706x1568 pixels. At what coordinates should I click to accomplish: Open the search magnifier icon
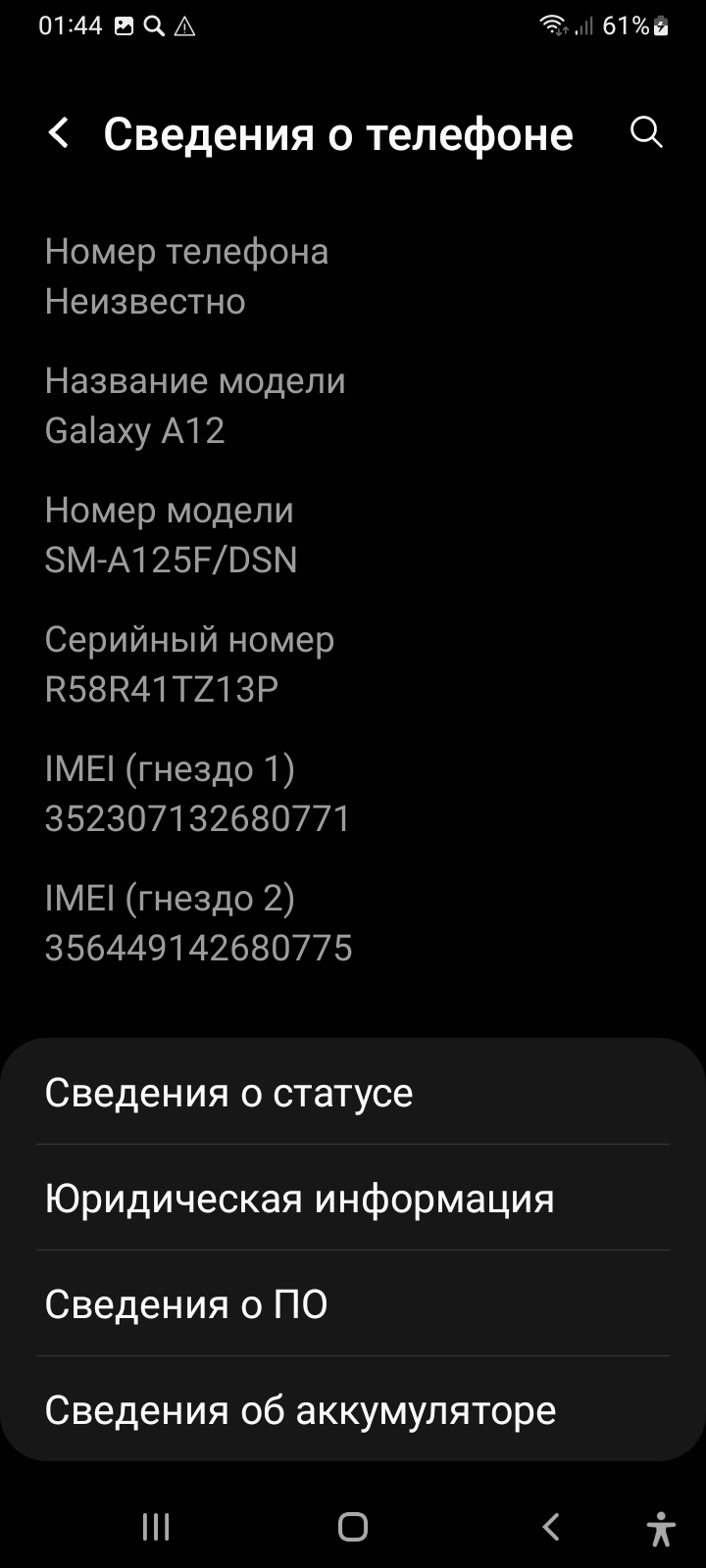[646, 132]
